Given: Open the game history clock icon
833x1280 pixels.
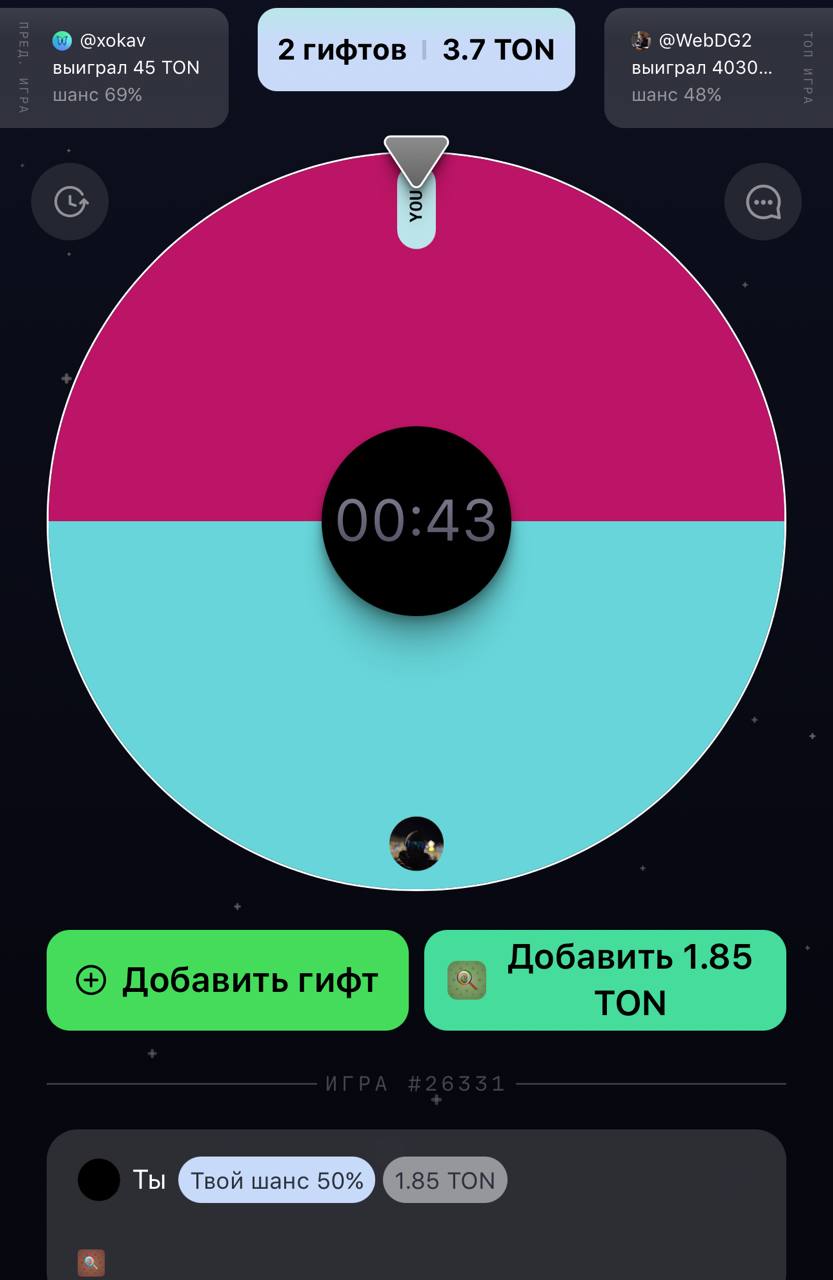Looking at the screenshot, I should coord(69,202).
